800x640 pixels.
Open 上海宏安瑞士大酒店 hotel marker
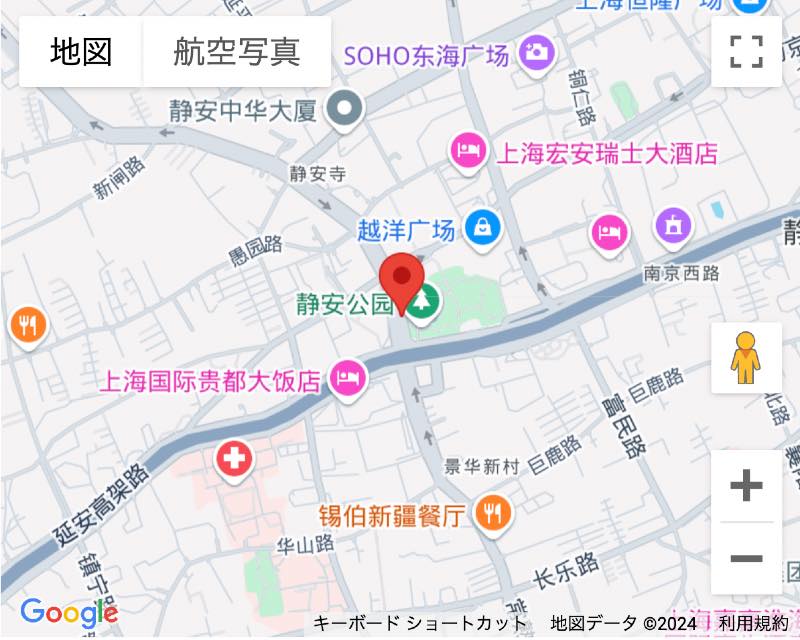(x=468, y=152)
